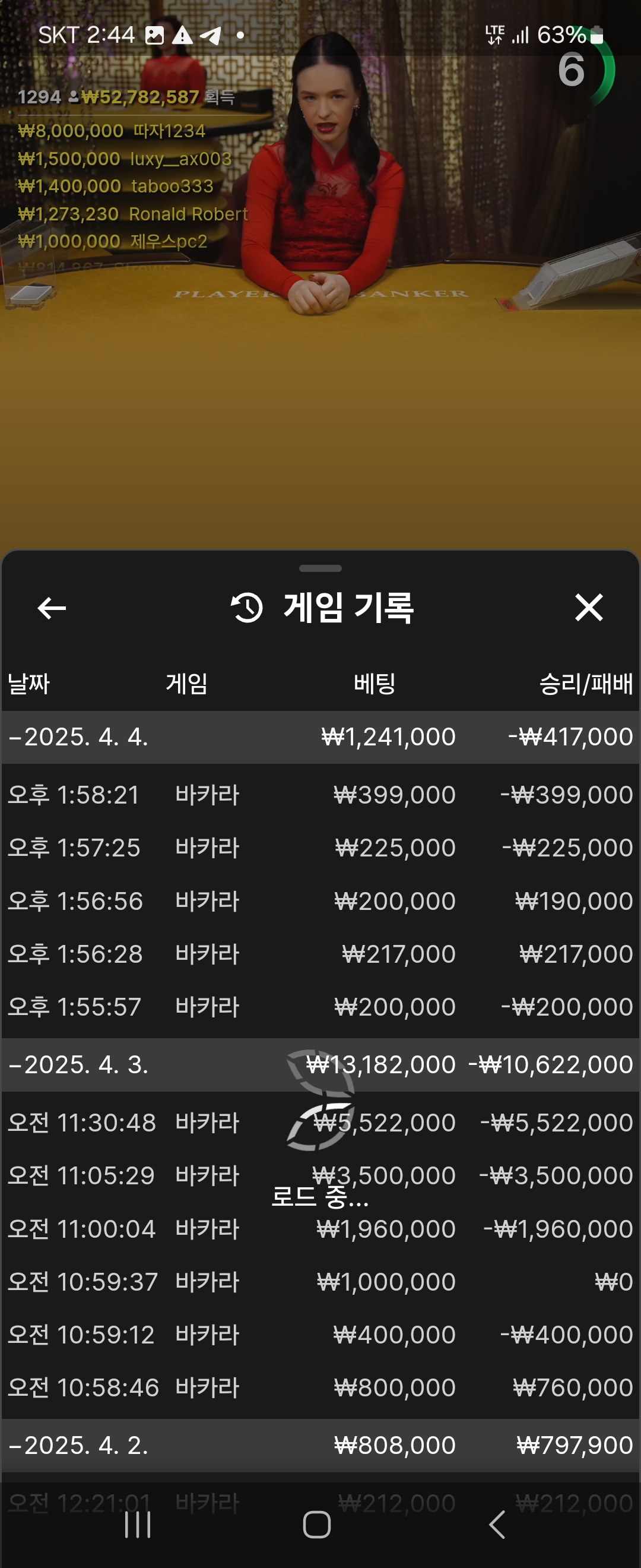Open the 오후 1:57:25 바카라 record

(320, 848)
